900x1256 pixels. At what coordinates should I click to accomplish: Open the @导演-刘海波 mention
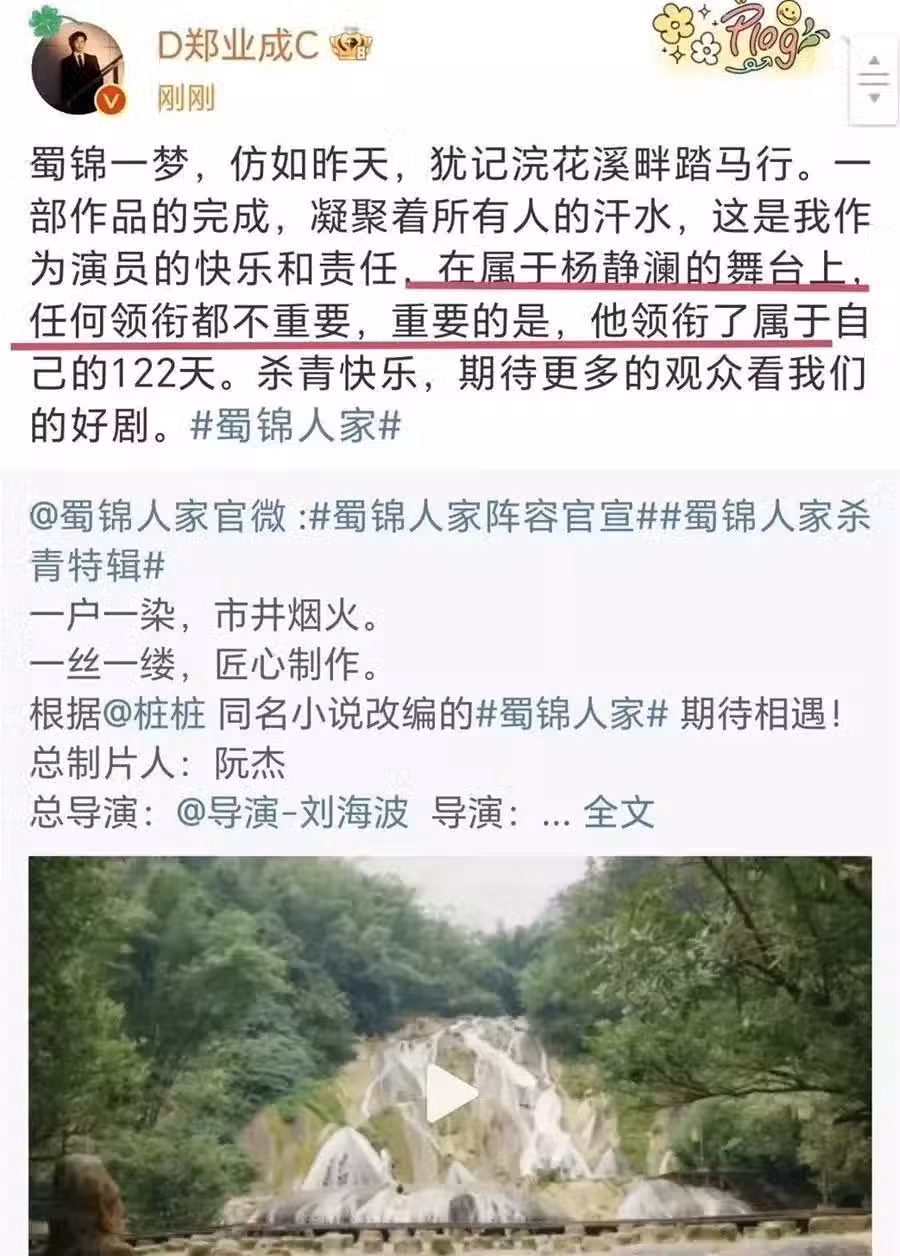(x=292, y=811)
